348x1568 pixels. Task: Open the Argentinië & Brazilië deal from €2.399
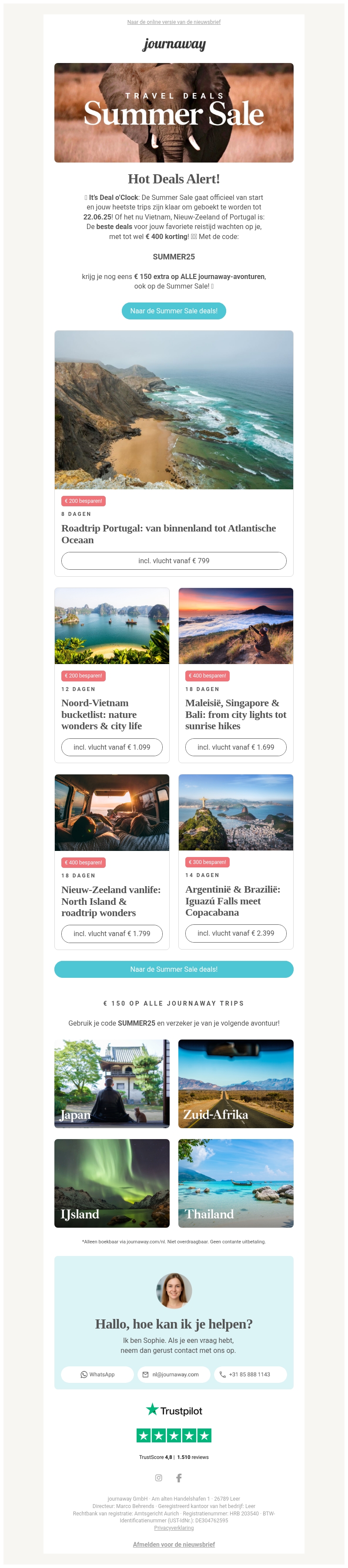coord(236,933)
